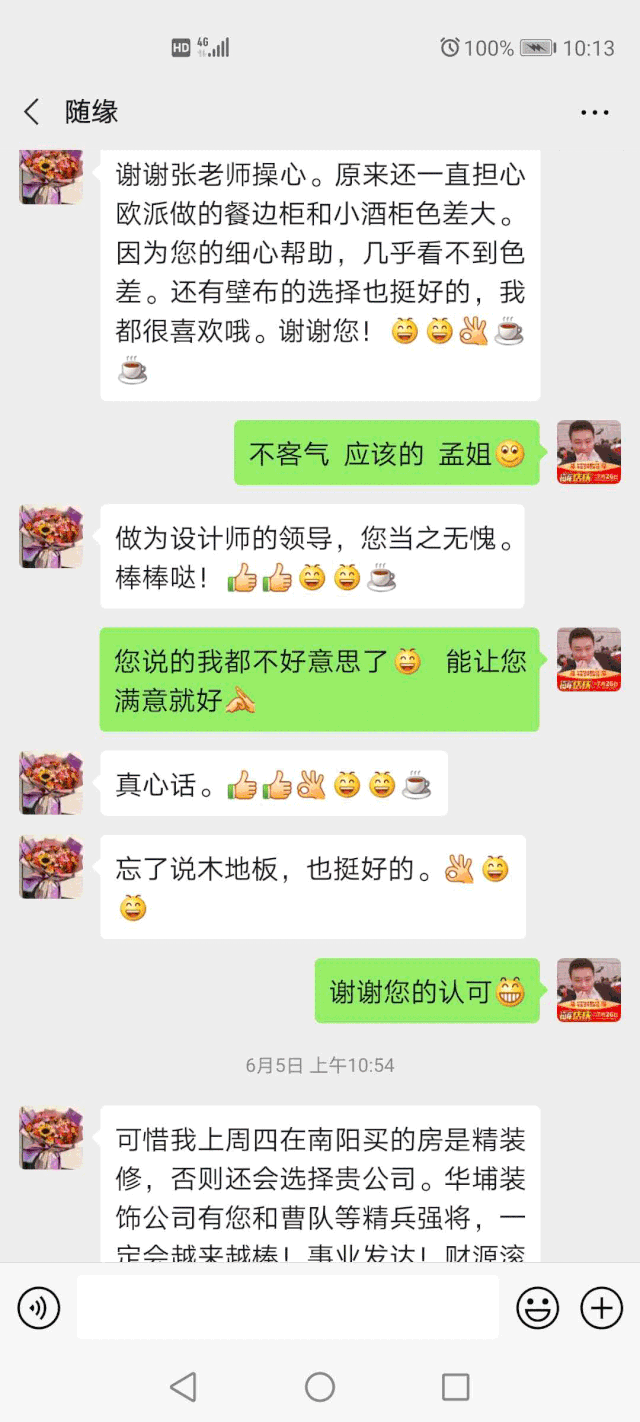This screenshot has height=1422, width=640.
Task: Open the chat's three-dot menu
Action: (x=594, y=112)
